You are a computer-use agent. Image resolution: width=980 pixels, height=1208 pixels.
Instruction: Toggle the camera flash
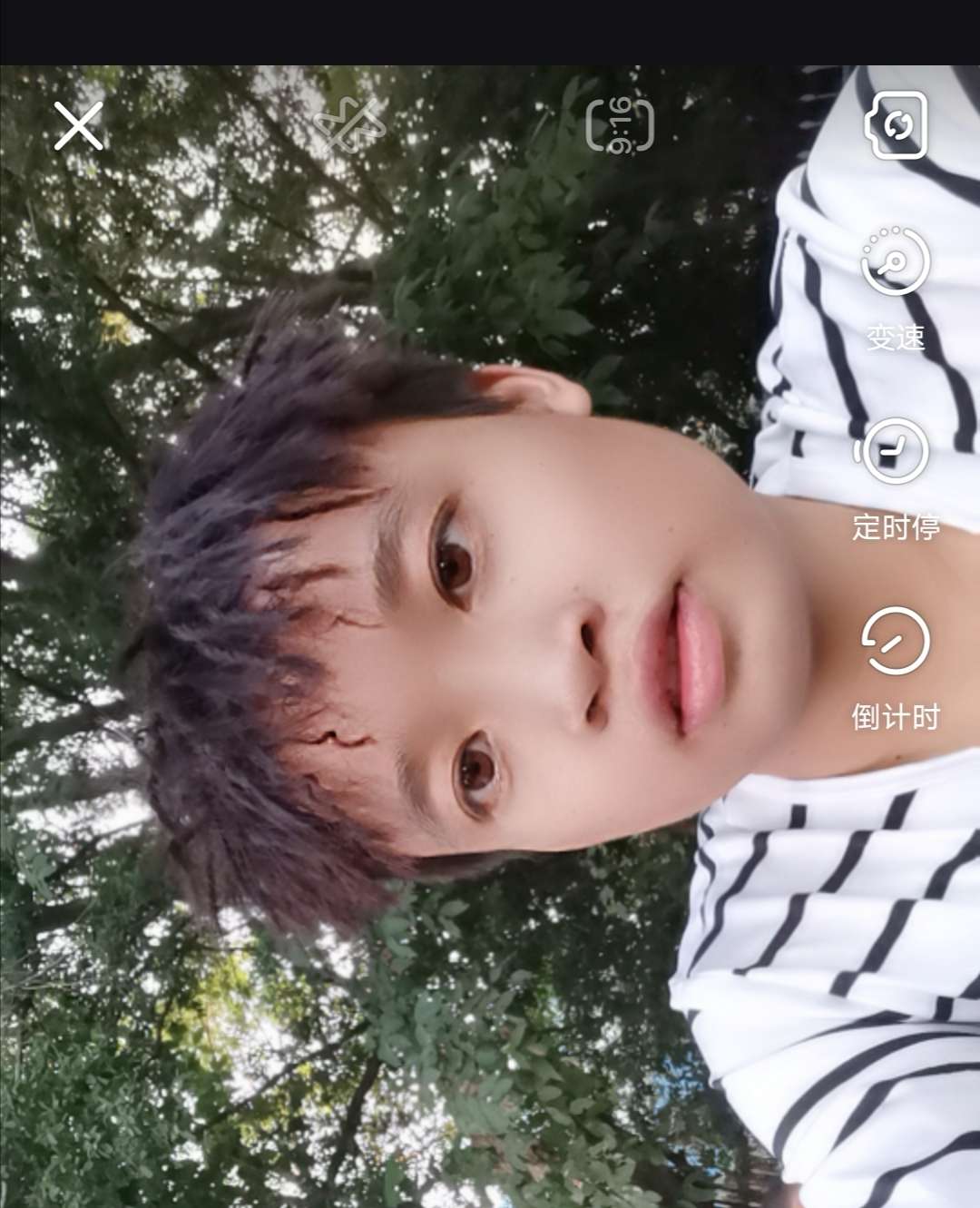(x=349, y=125)
